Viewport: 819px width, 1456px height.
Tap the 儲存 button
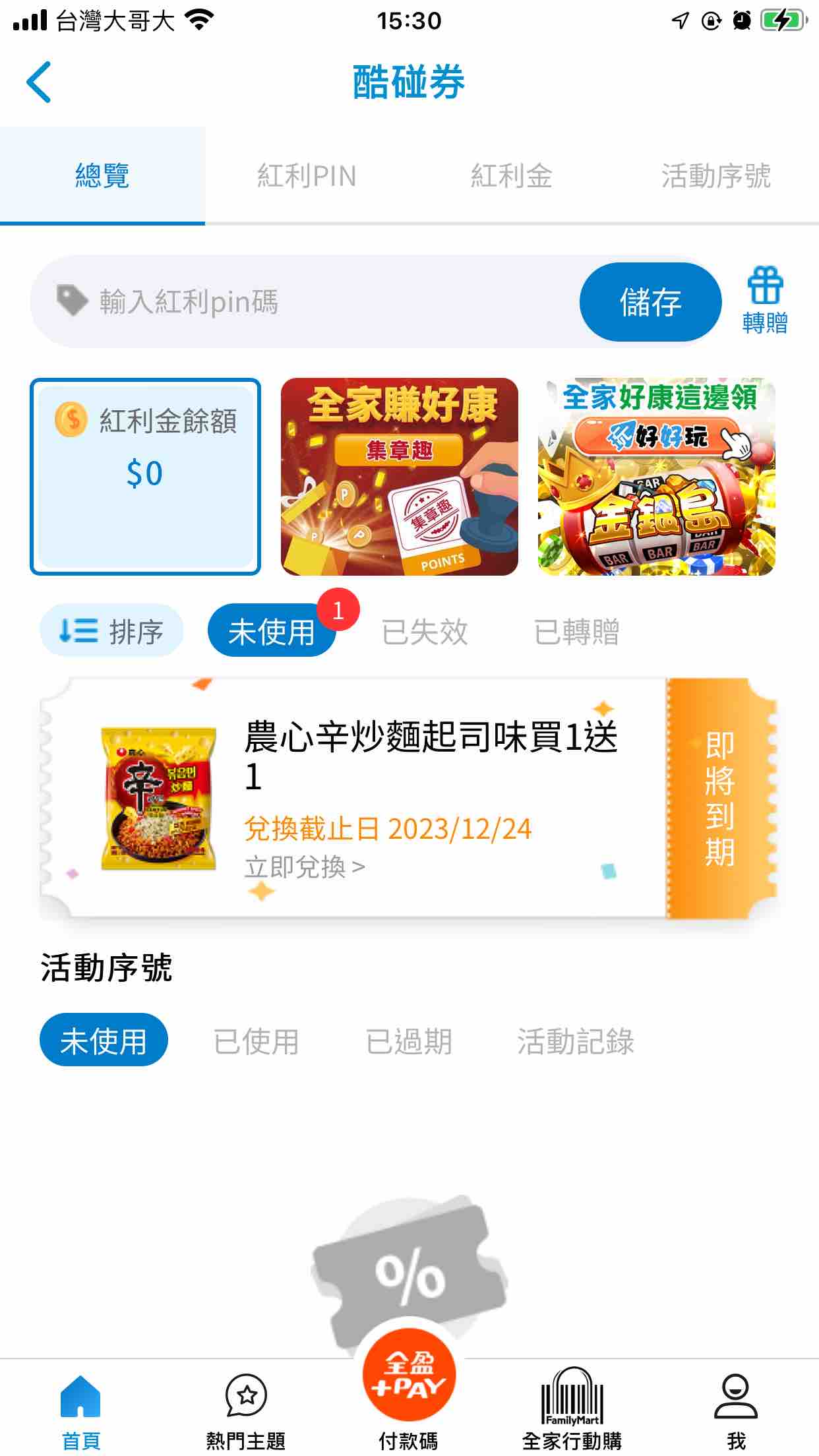point(650,302)
